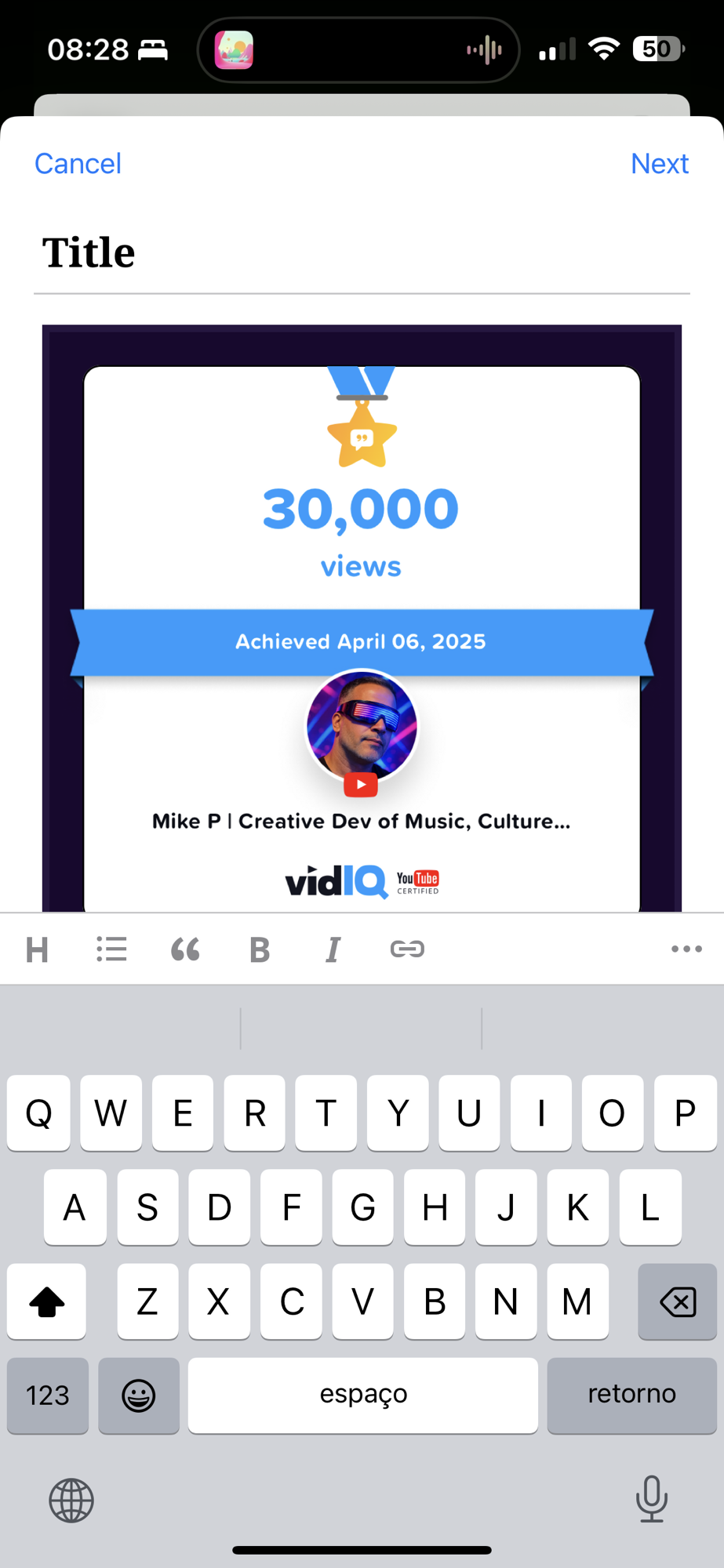
Task: Focus the Title field
Action: 361,252
